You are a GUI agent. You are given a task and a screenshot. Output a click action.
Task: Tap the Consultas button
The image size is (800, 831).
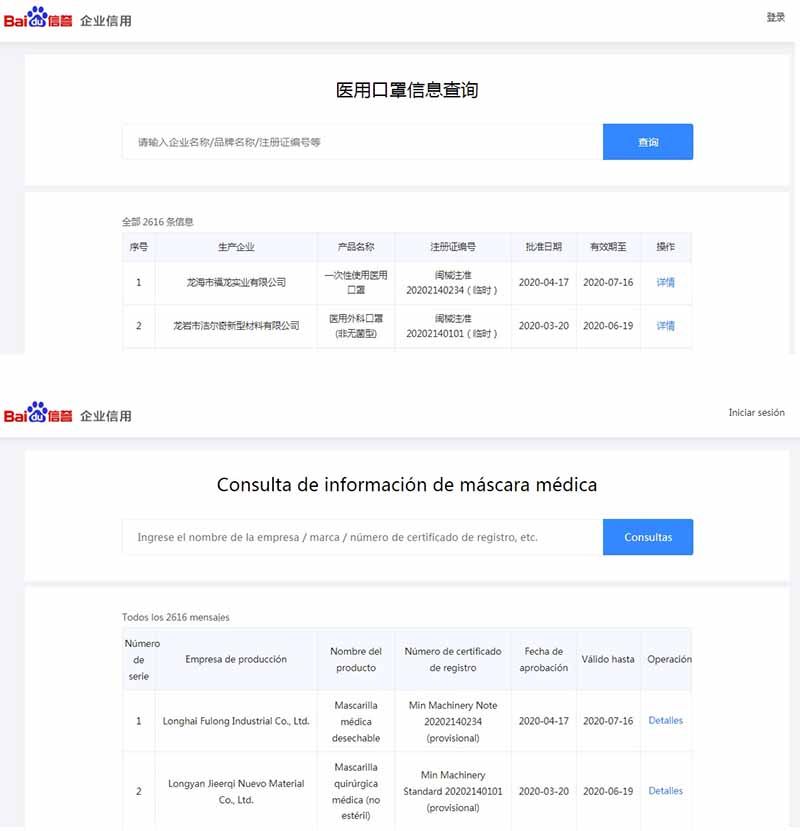(647, 537)
